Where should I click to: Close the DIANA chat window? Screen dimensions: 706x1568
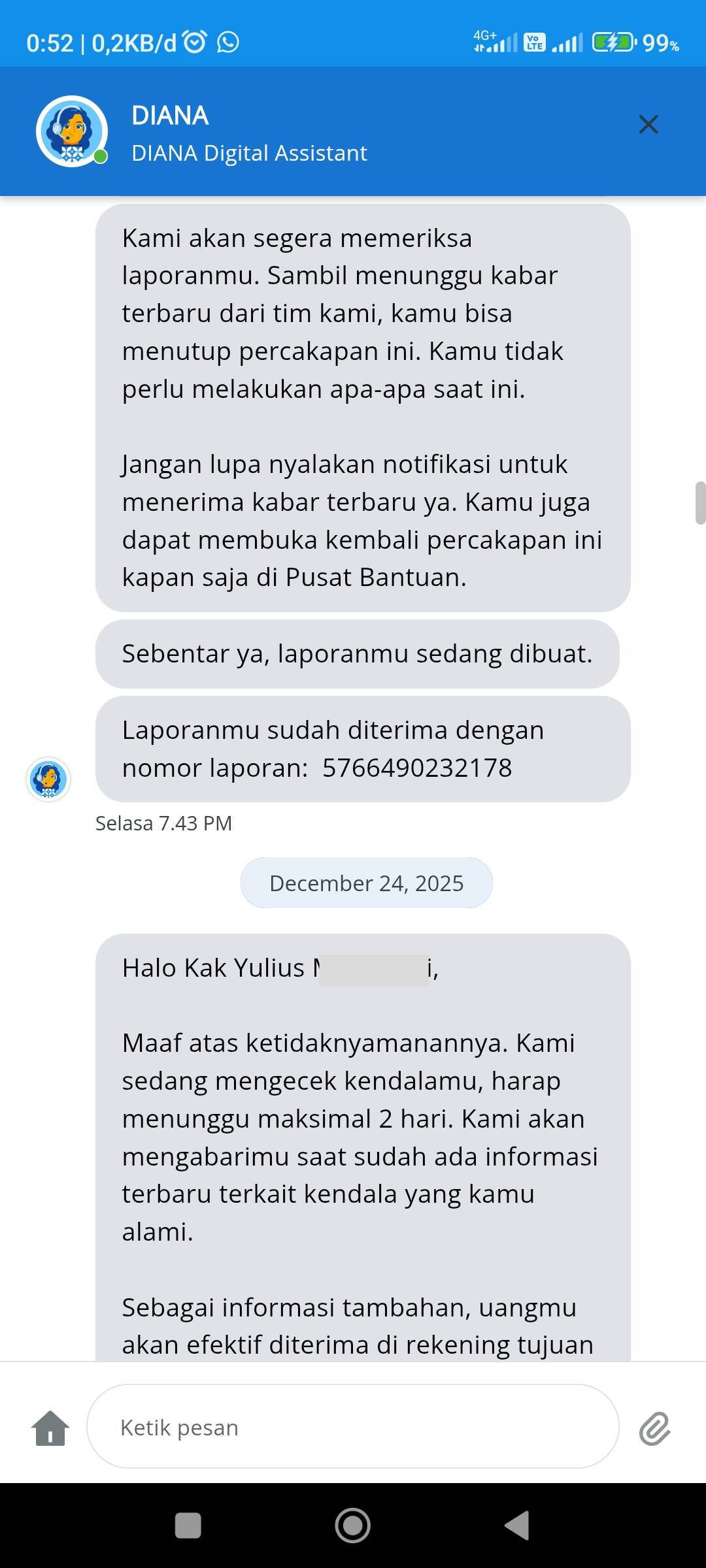pos(648,124)
